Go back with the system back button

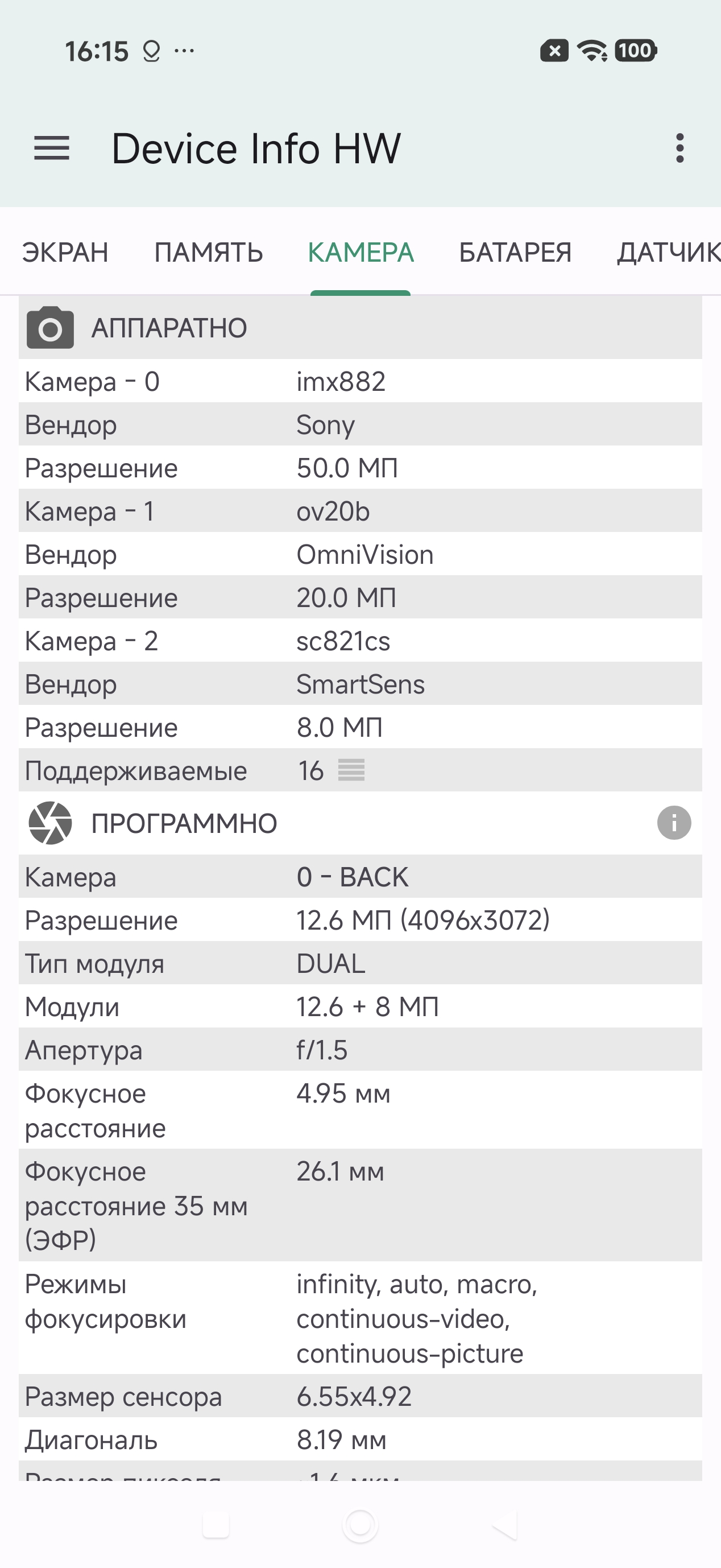505,1525
